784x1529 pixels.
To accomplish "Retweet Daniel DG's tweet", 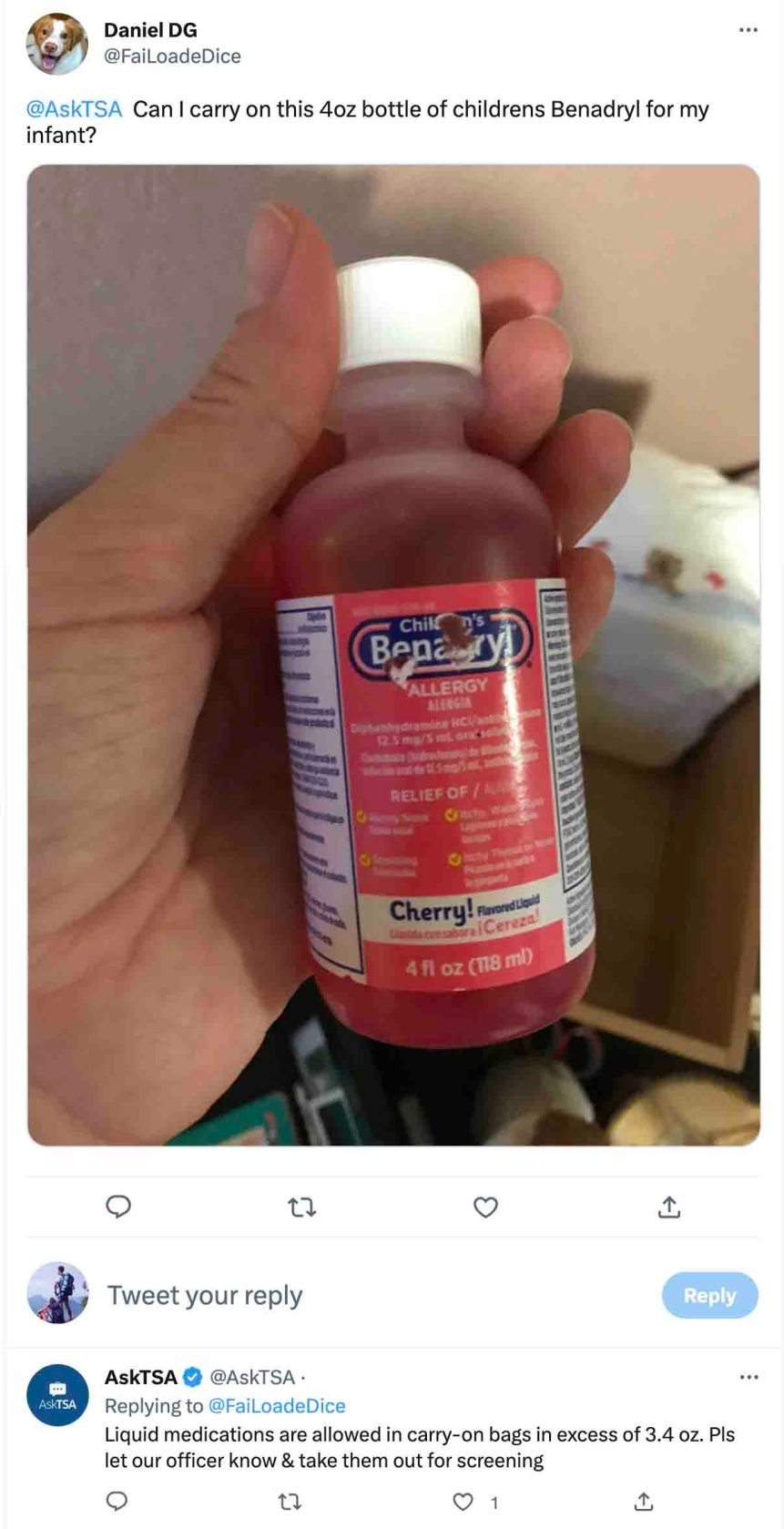I will click(301, 1207).
